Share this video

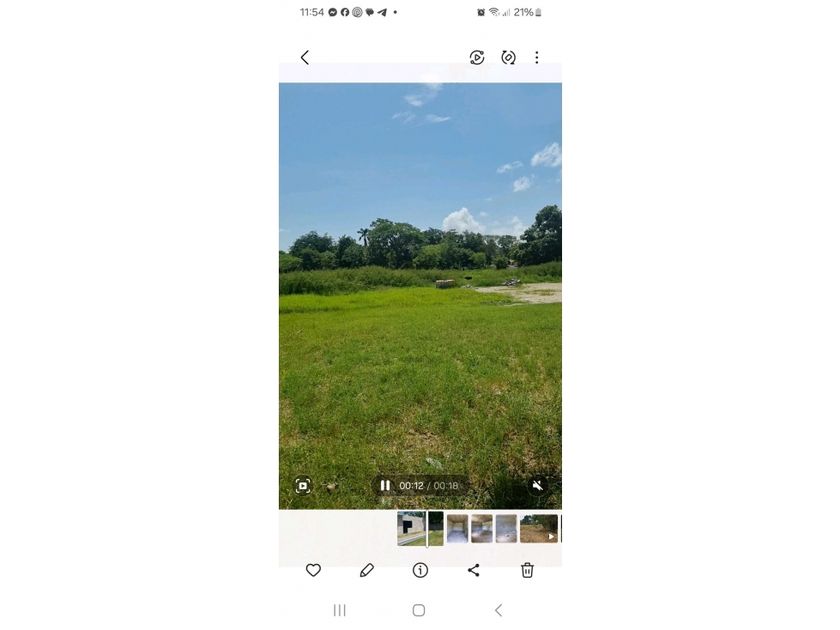click(474, 570)
